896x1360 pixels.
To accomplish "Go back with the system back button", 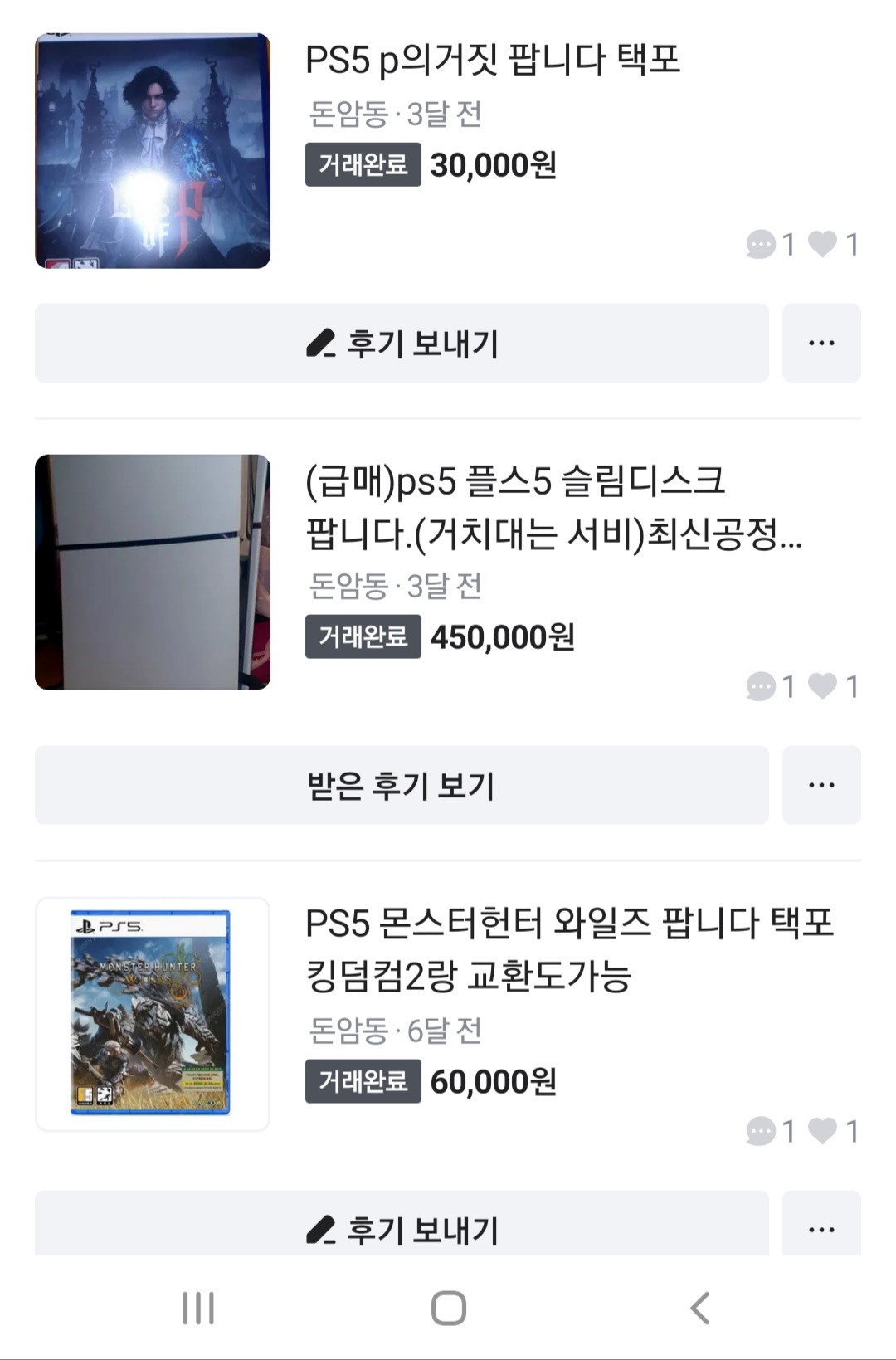I will point(700,1309).
